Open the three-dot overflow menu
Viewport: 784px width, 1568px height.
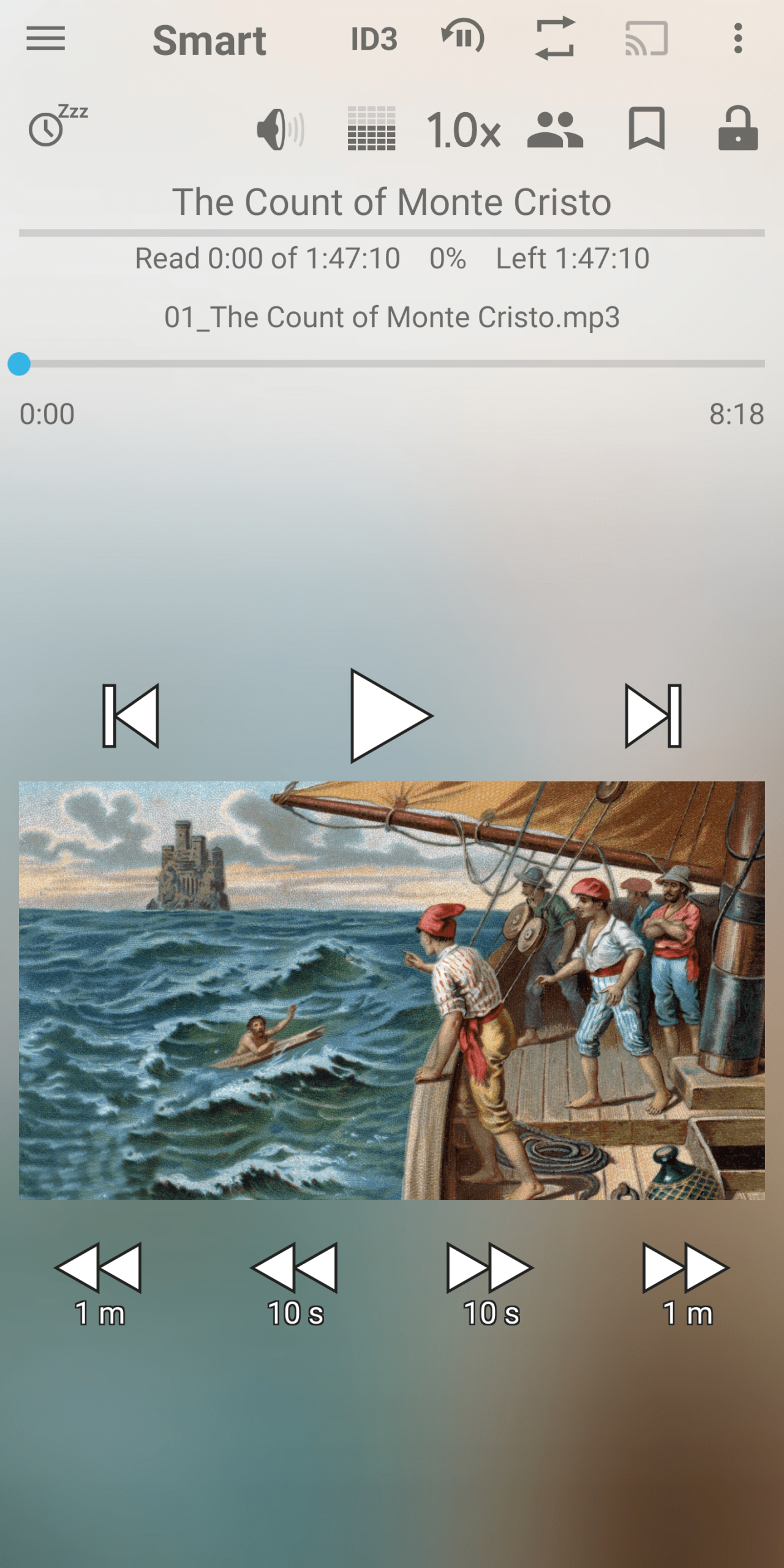738,39
